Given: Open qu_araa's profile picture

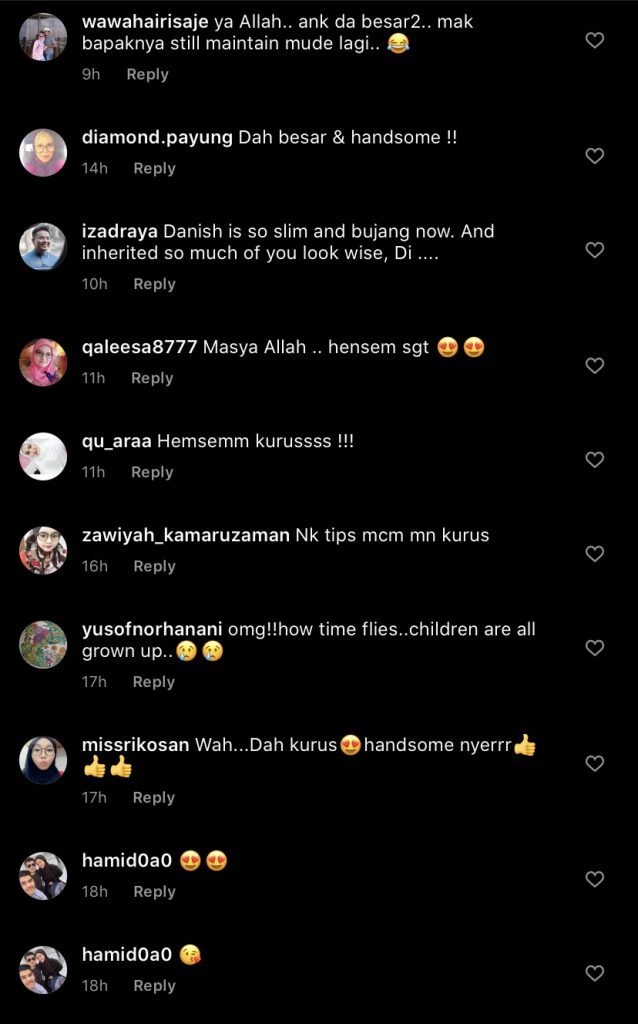Looking at the screenshot, I should coord(43,457).
